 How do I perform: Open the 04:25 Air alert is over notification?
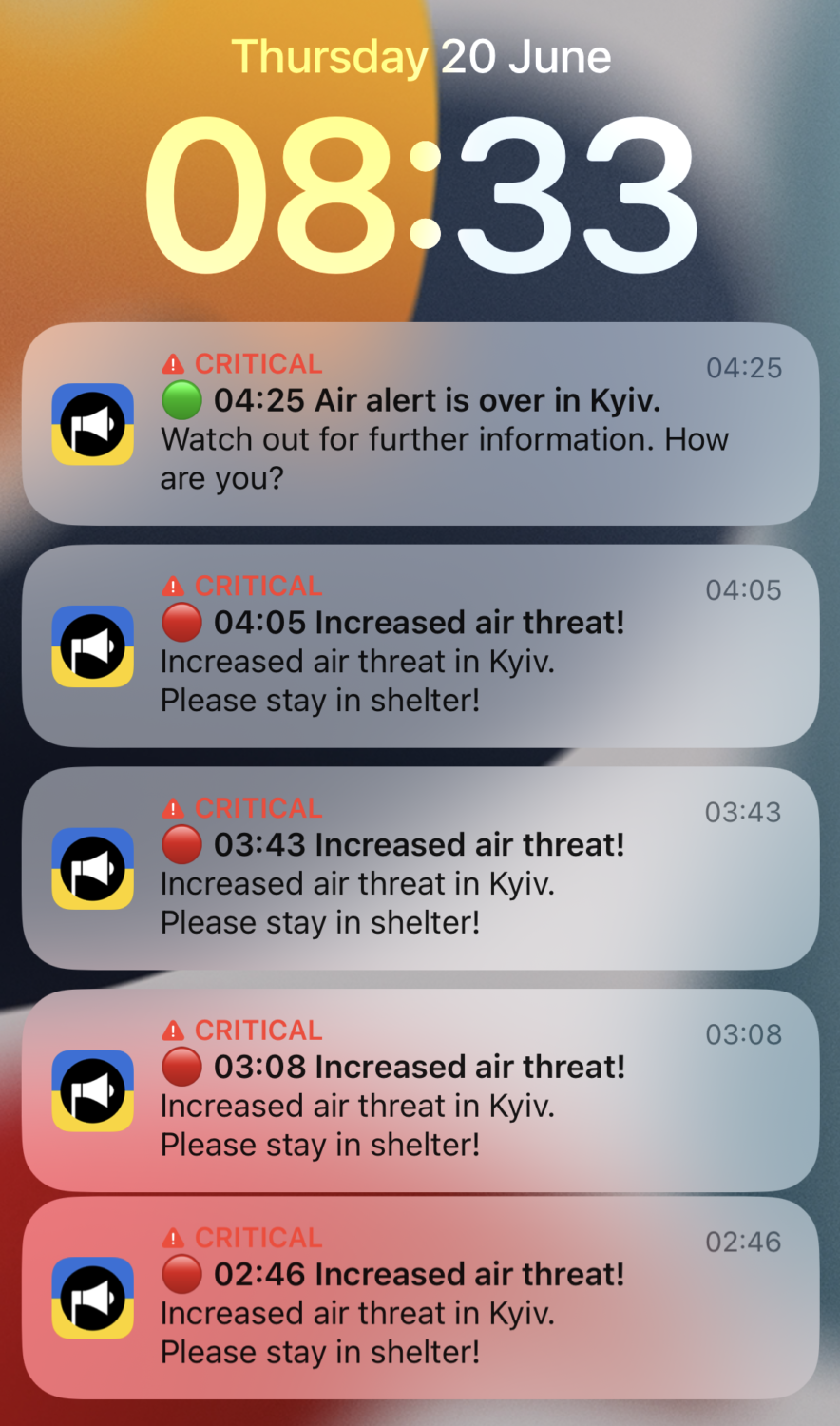(x=420, y=424)
